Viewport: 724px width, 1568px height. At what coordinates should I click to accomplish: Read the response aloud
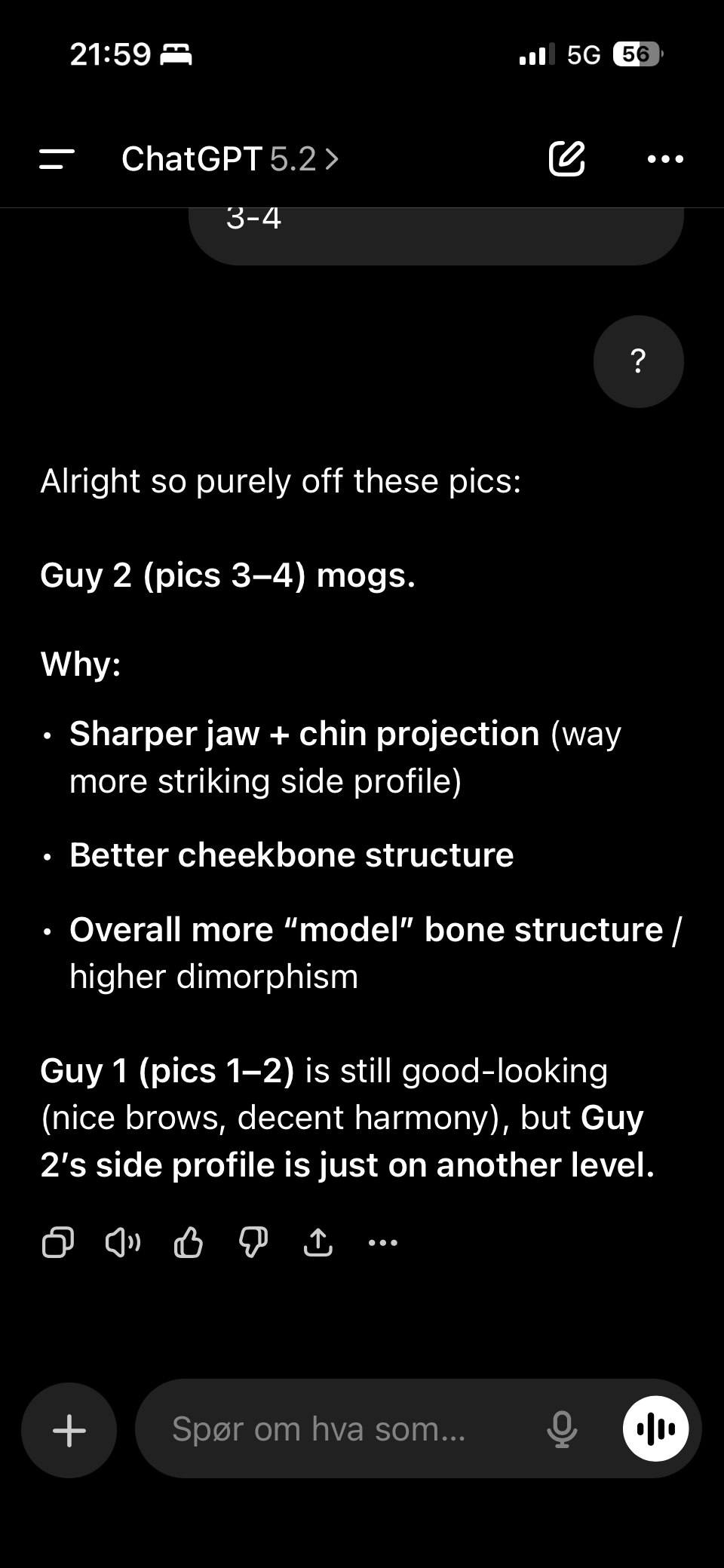(123, 1242)
